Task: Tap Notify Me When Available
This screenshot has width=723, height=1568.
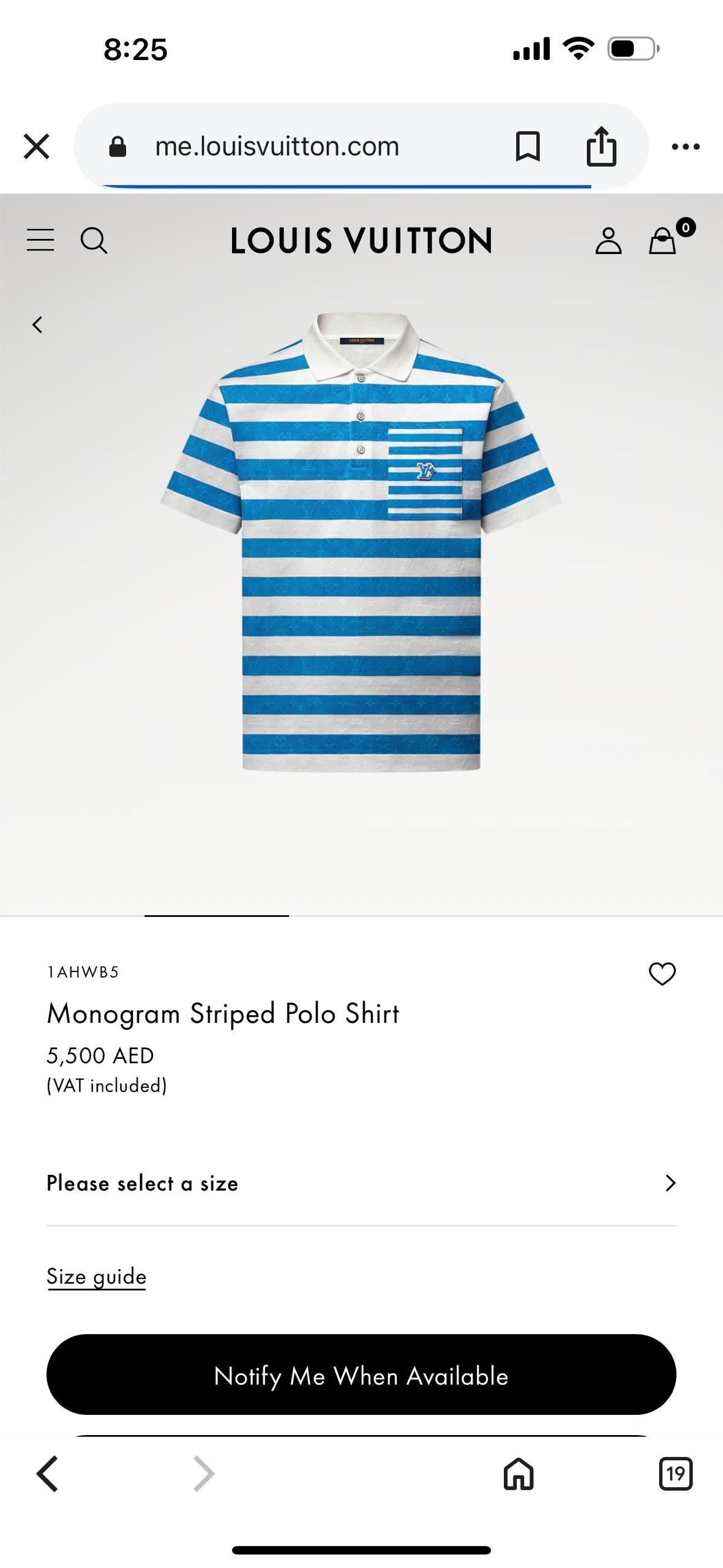Action: point(361,1376)
